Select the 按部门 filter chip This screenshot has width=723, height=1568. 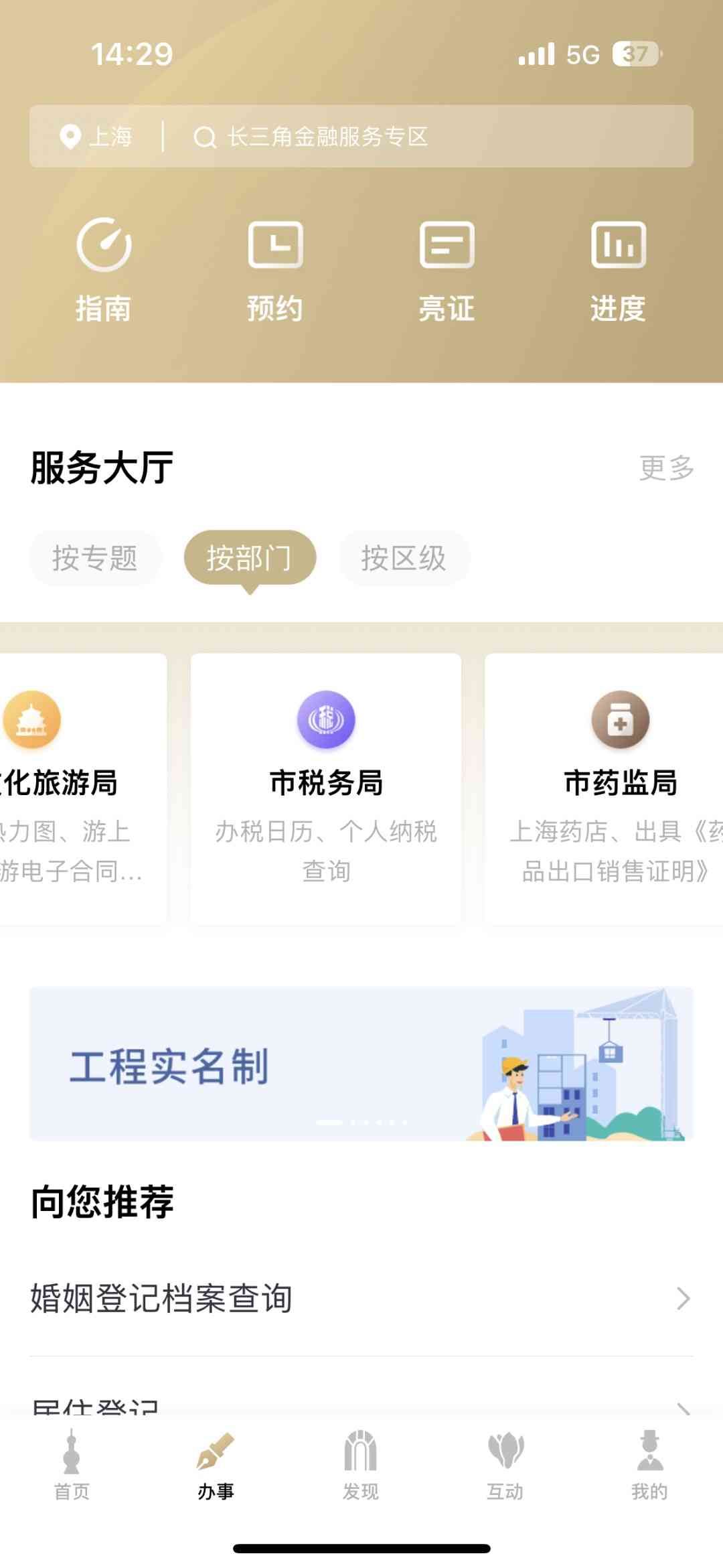249,558
